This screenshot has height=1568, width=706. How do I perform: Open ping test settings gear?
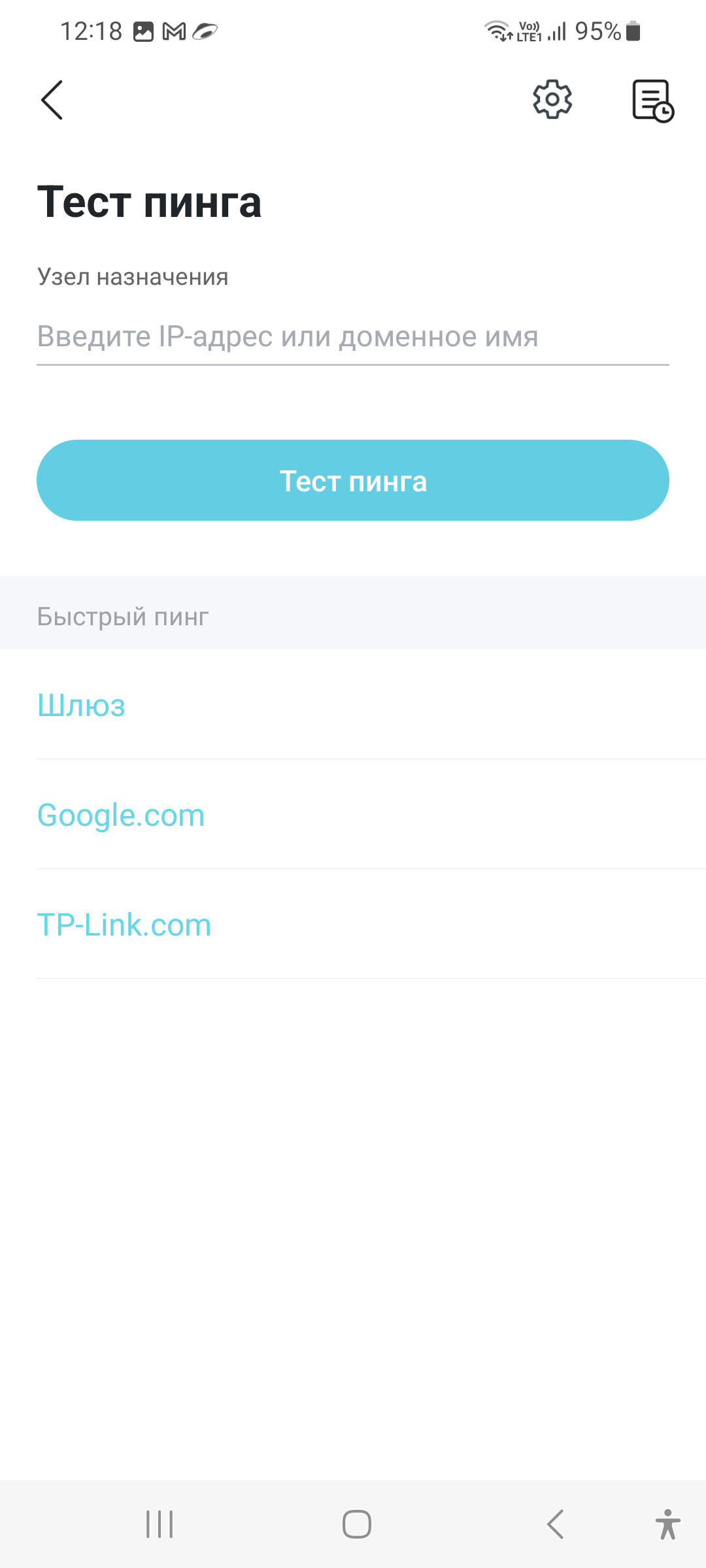[552, 100]
